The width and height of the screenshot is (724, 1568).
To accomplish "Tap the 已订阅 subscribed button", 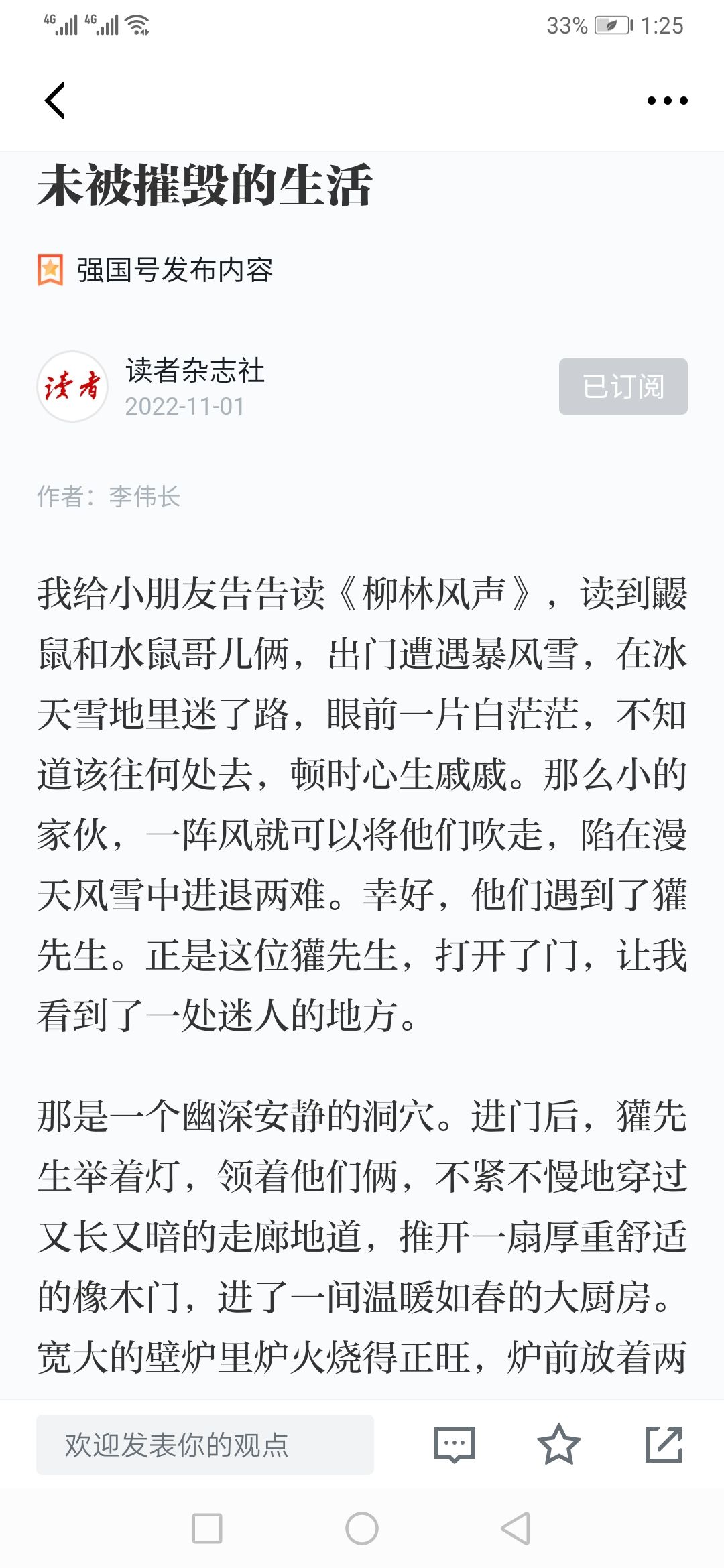I will coord(623,387).
